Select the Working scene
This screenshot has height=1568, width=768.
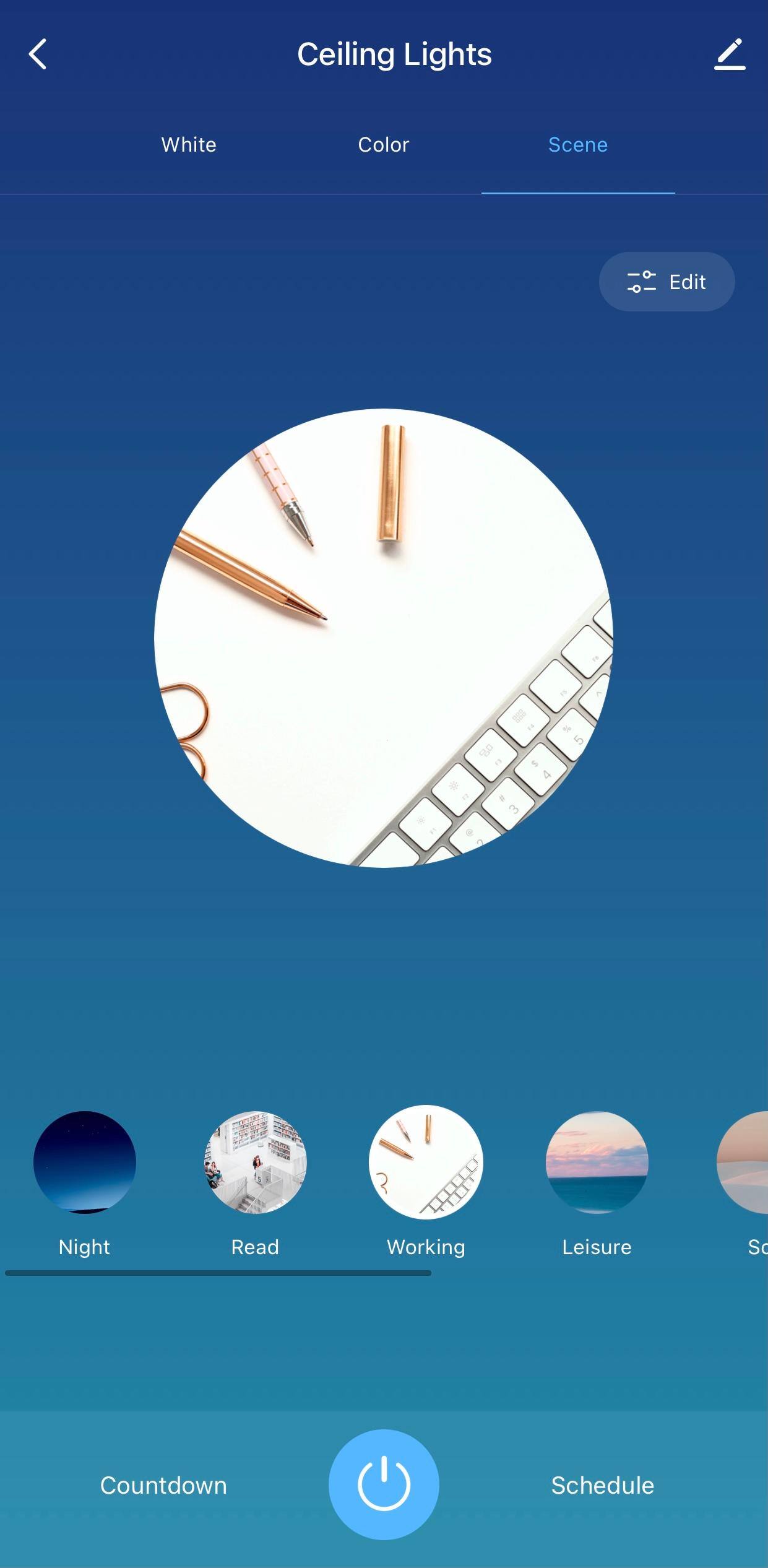pos(426,1162)
